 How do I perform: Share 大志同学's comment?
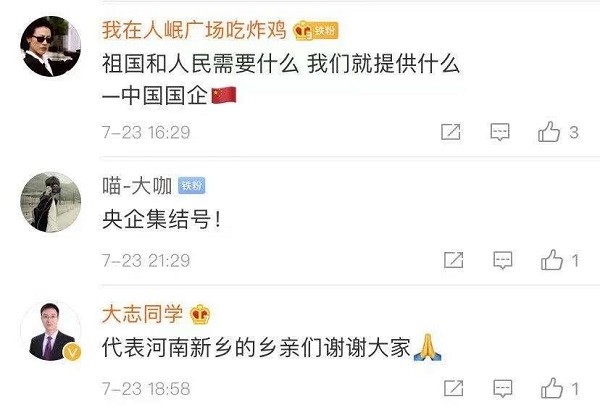(x=452, y=388)
